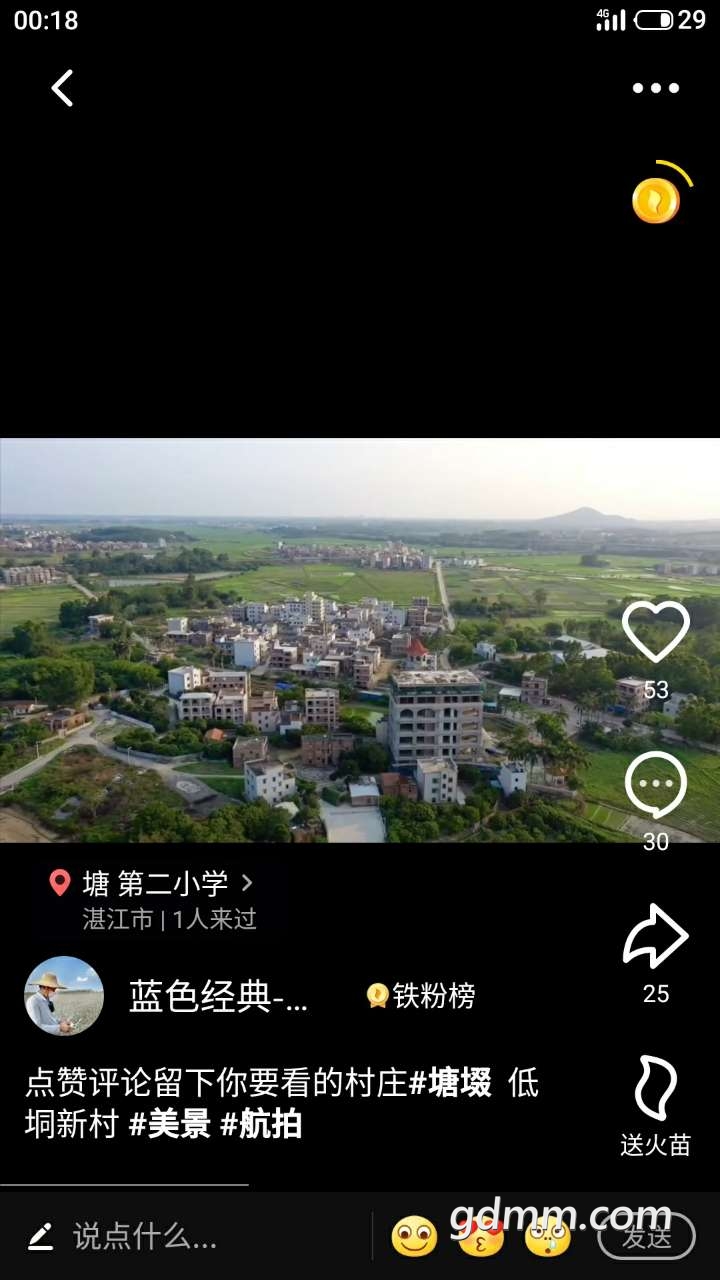Open the #航拍 hashtag
This screenshot has width=720, height=1280.
261,1125
